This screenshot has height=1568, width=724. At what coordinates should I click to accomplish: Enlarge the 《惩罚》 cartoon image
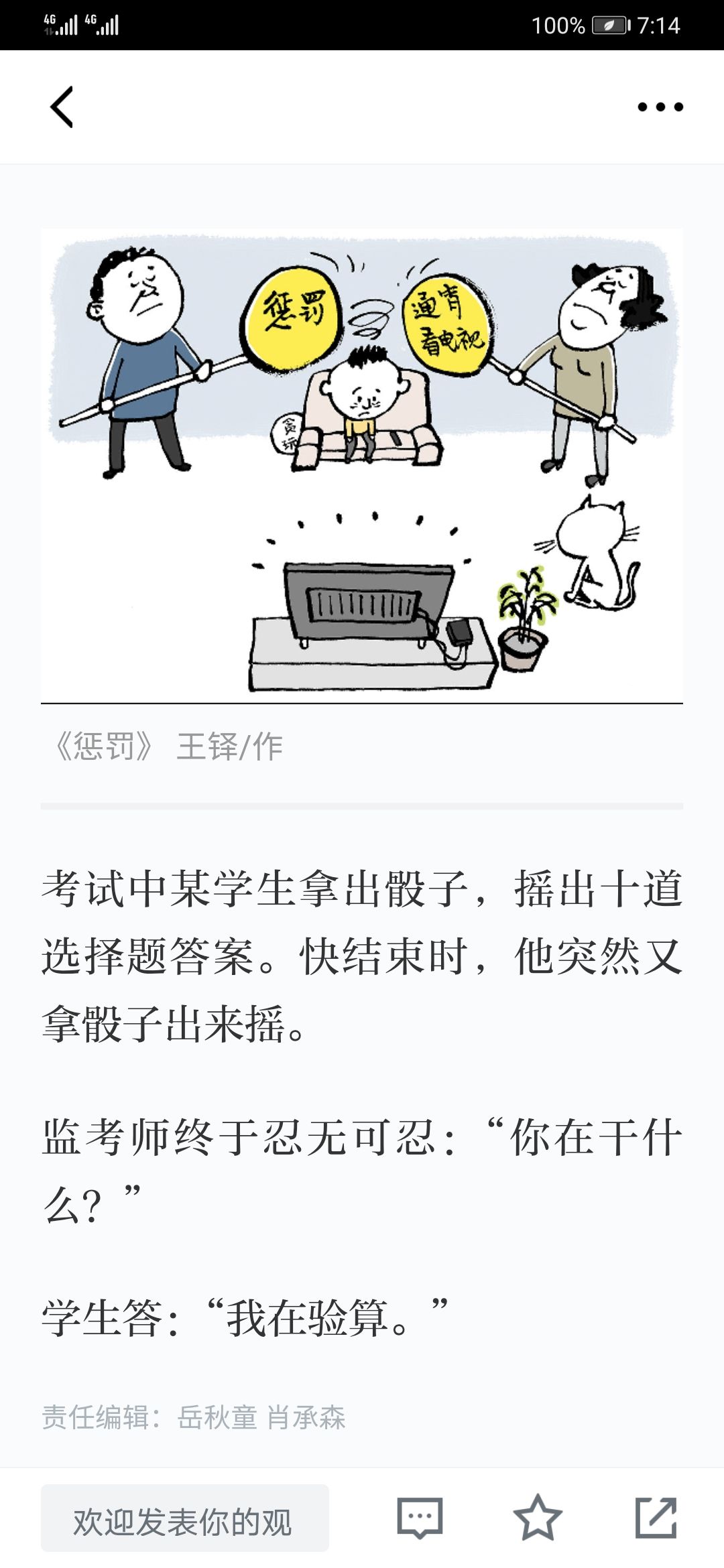(x=362, y=464)
